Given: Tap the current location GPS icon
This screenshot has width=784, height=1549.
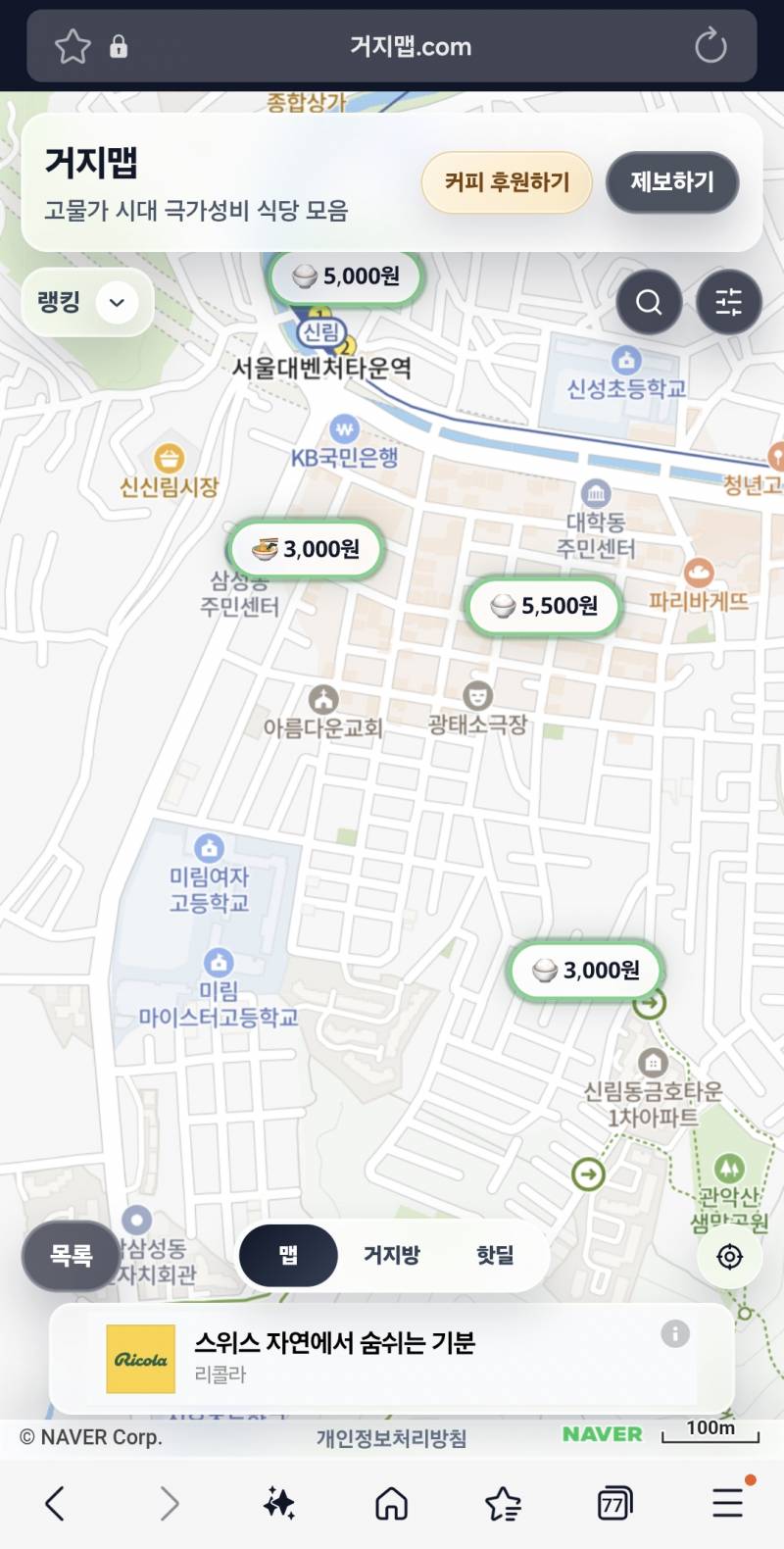Looking at the screenshot, I should pyautogui.click(x=729, y=1256).
